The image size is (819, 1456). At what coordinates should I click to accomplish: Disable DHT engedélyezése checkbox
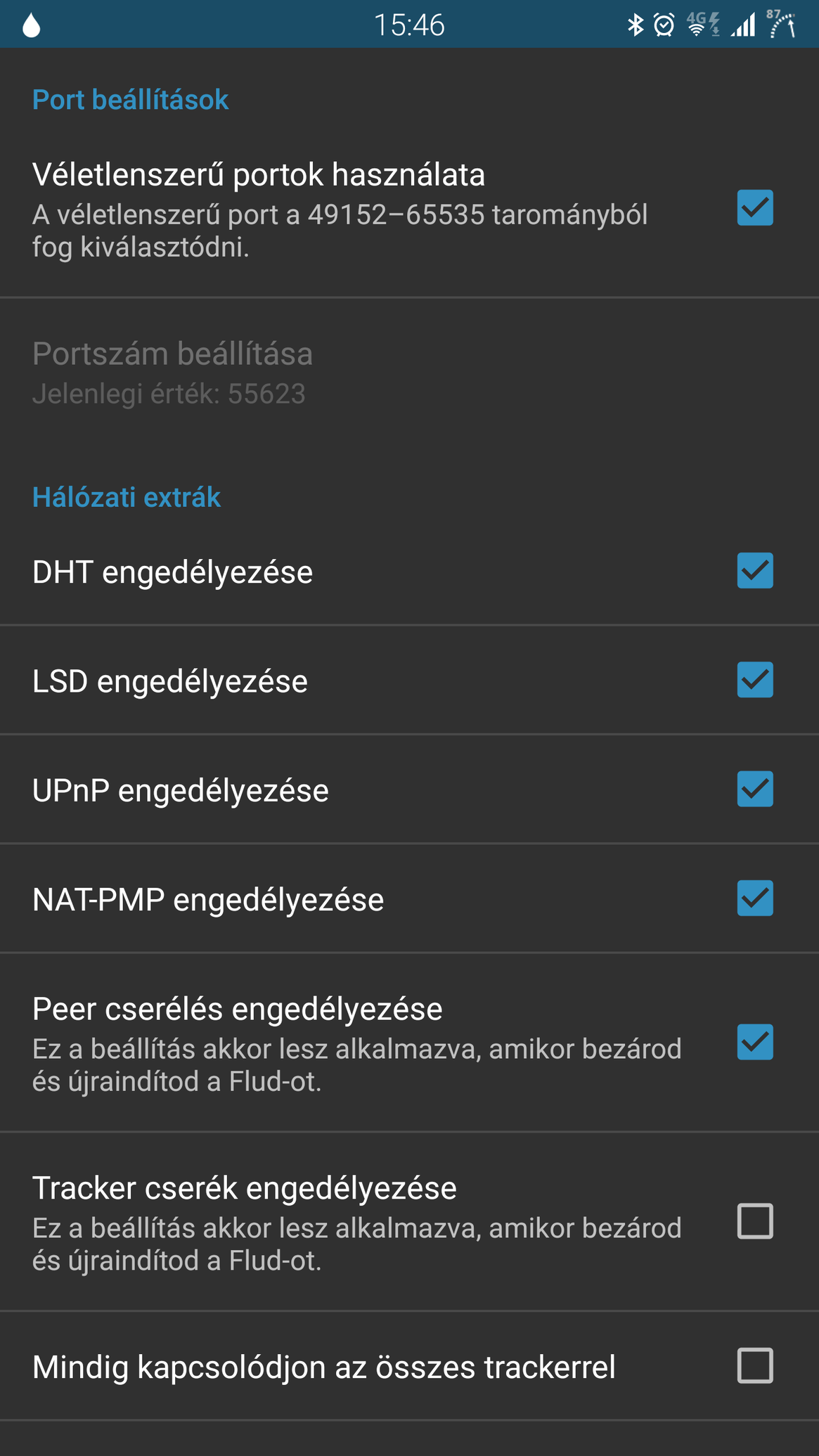755,570
